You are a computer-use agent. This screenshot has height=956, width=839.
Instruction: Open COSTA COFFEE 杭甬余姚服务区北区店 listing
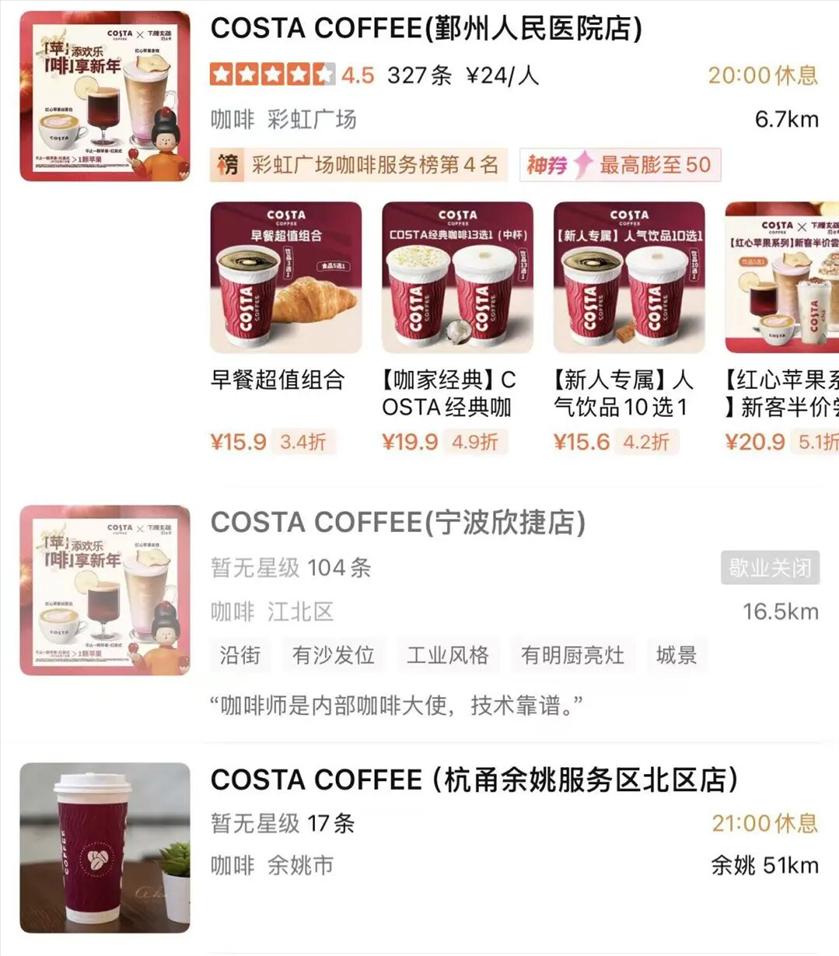[x=474, y=779]
